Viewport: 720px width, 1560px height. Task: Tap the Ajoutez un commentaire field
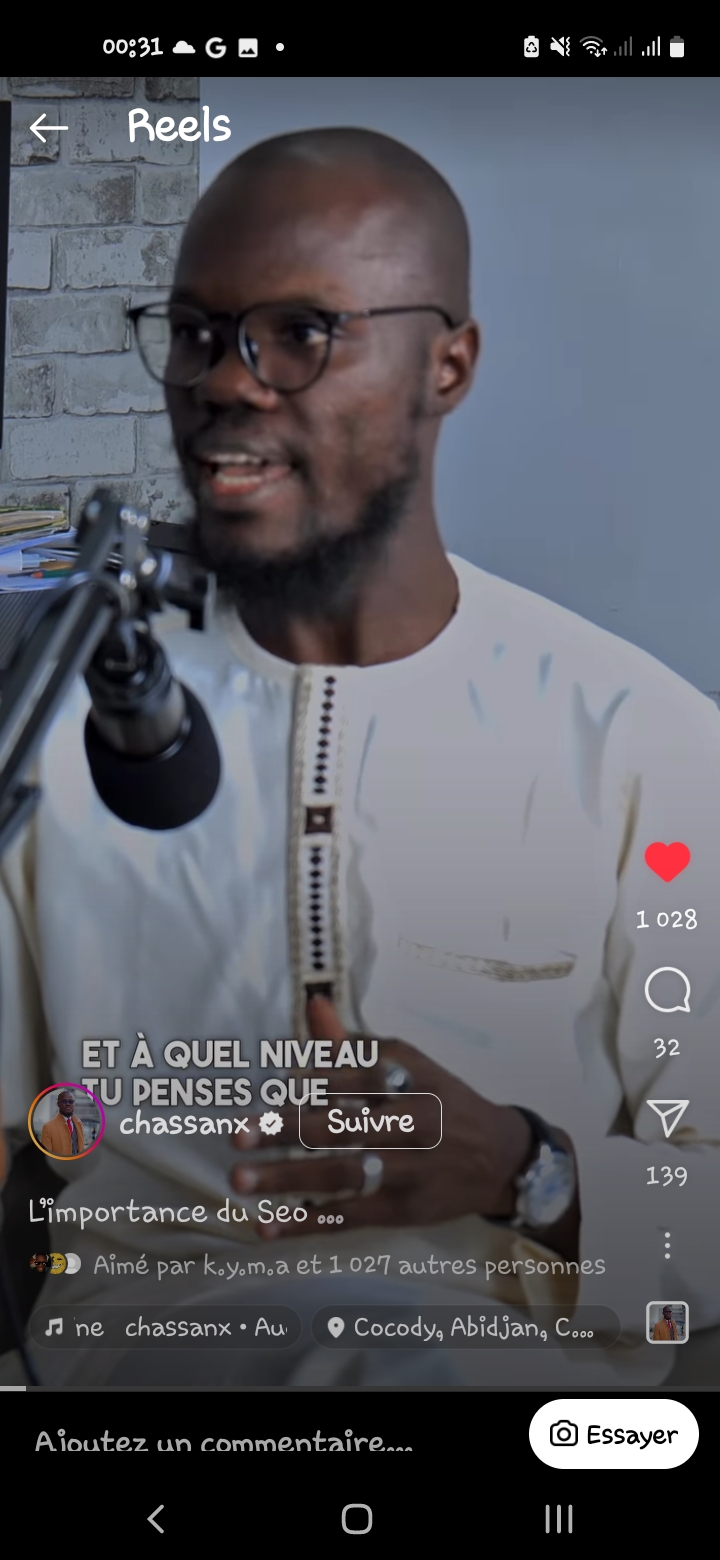click(224, 1442)
